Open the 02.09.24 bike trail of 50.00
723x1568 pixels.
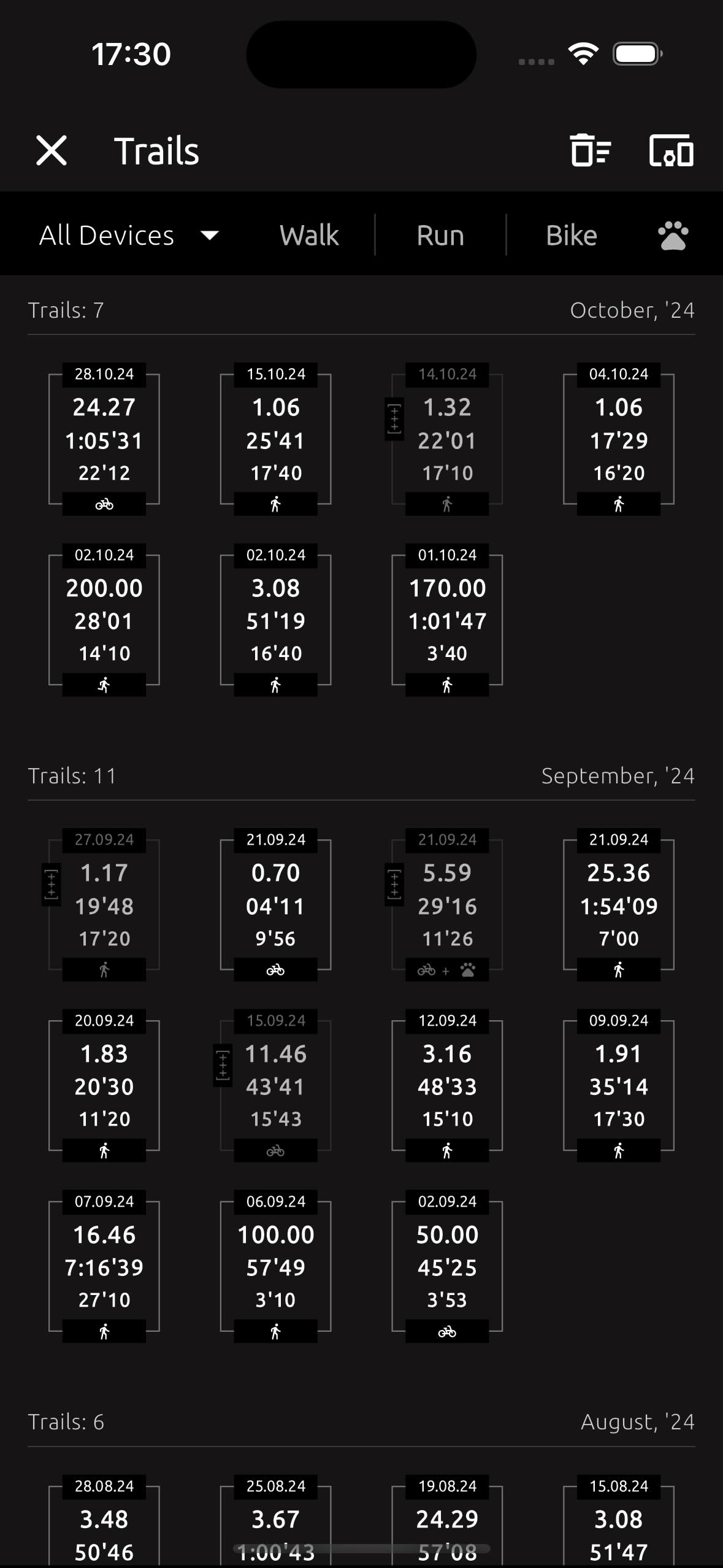448,1267
